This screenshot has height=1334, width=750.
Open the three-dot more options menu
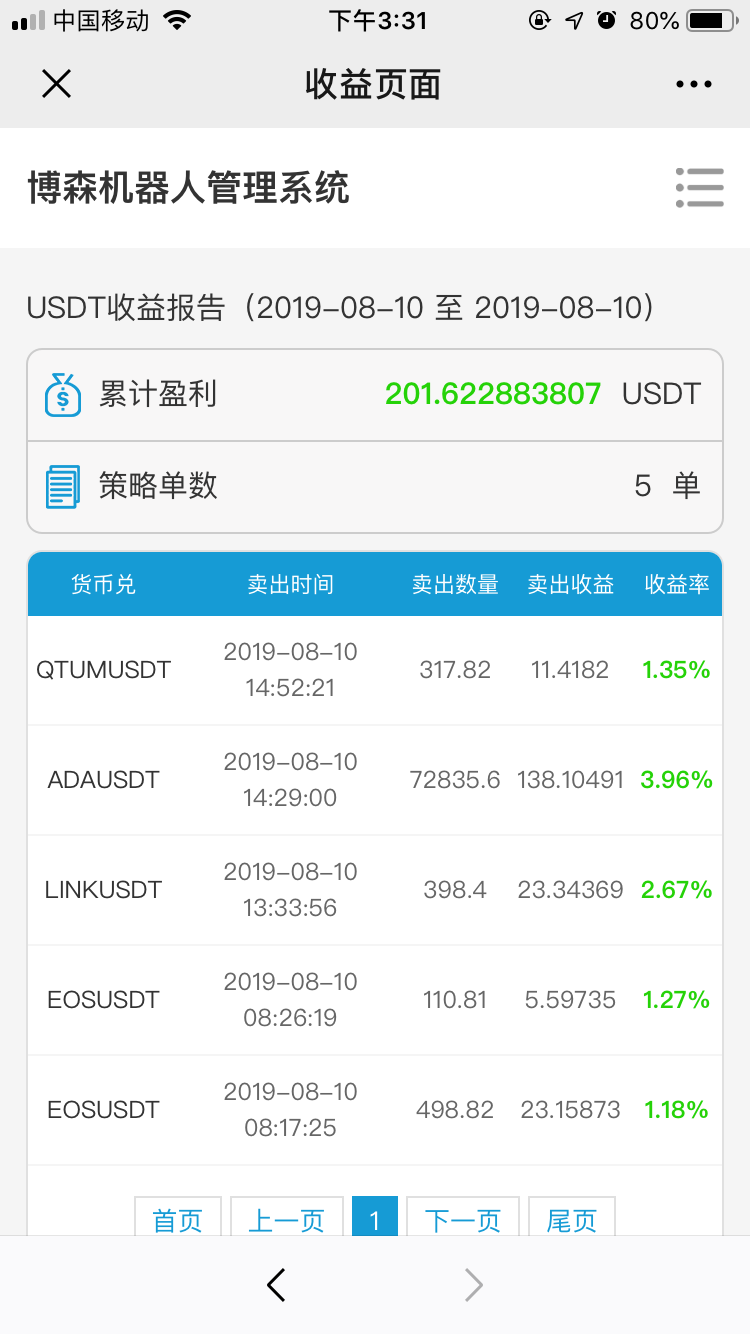point(694,85)
